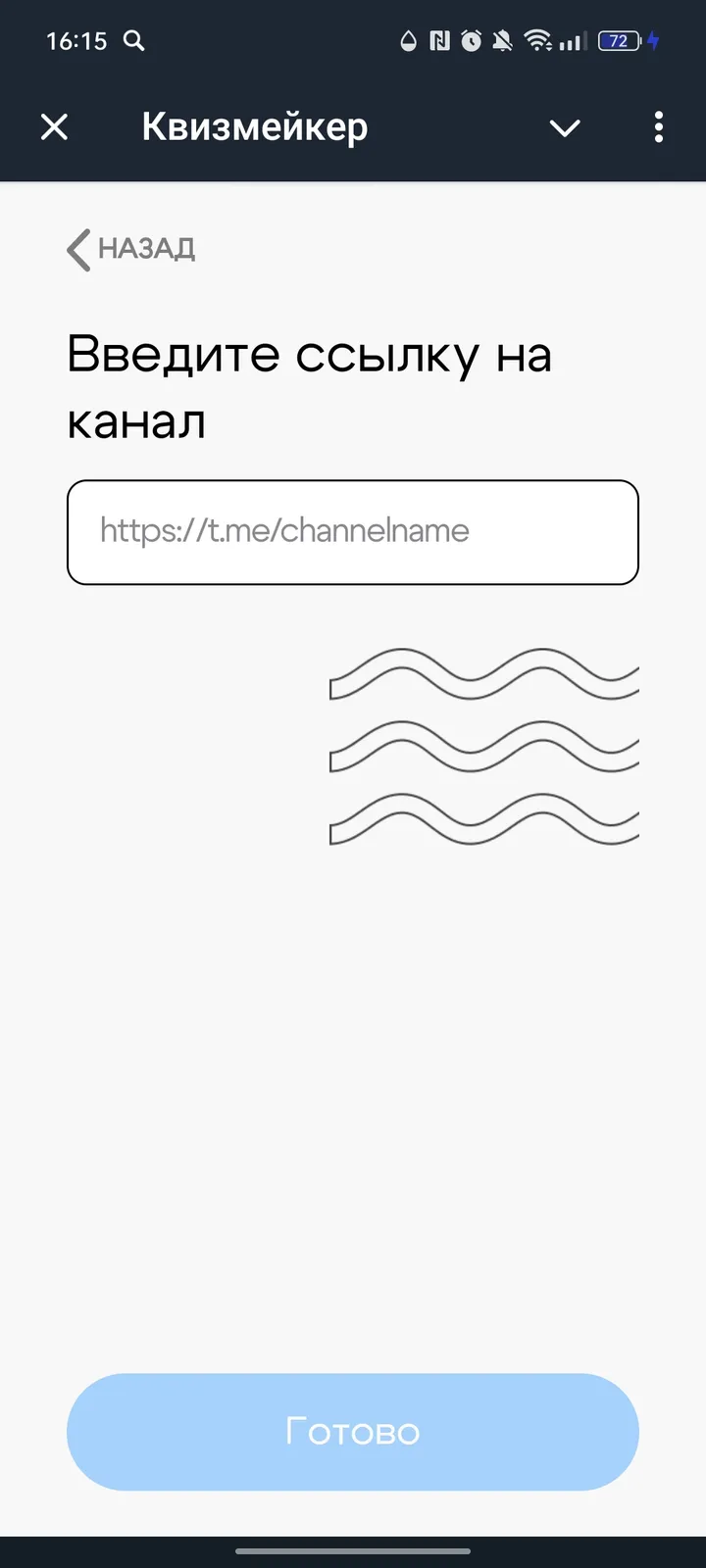The height and width of the screenshot is (1568, 706).
Task: Tap the Готово button
Action: click(353, 1432)
